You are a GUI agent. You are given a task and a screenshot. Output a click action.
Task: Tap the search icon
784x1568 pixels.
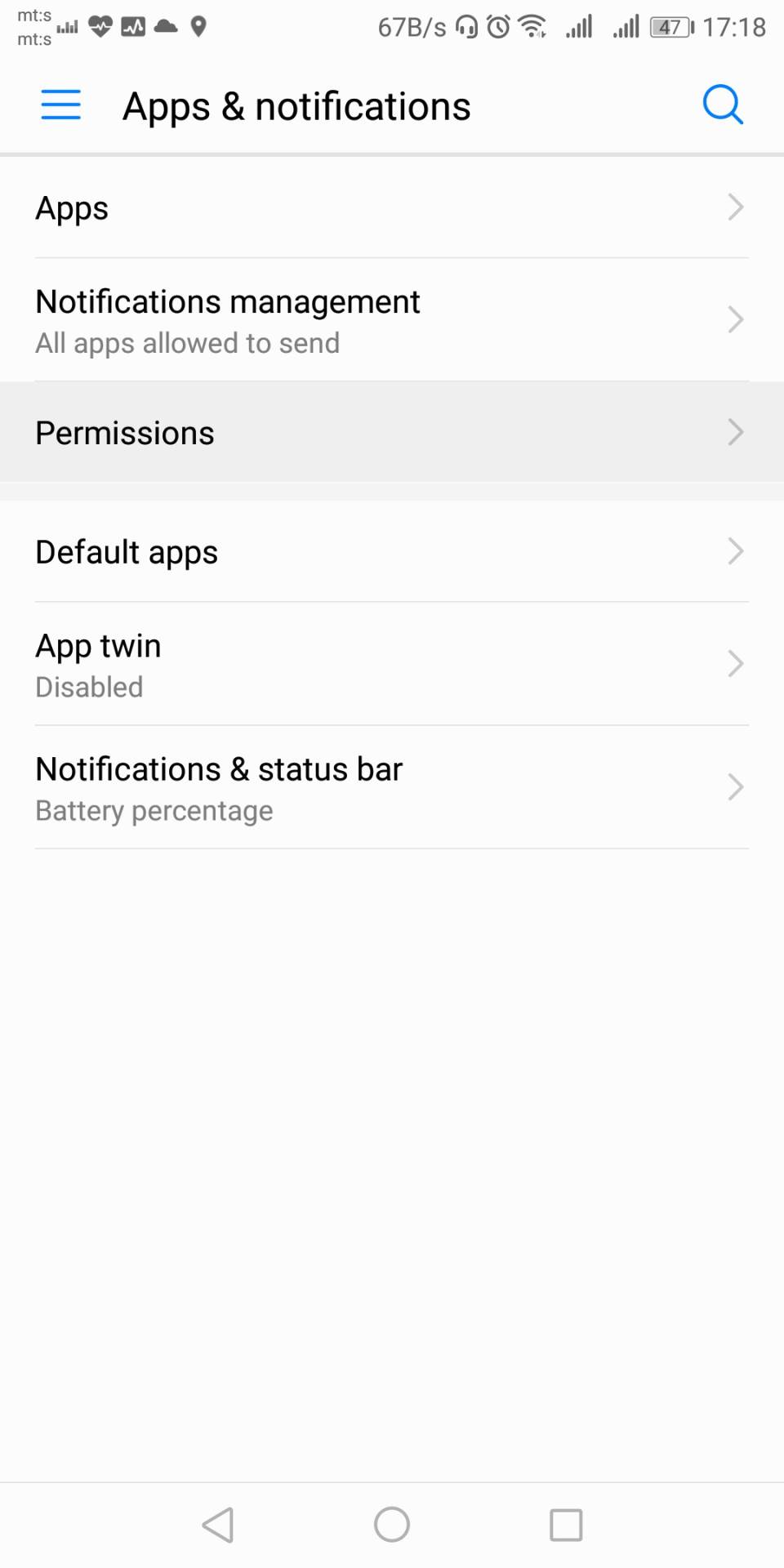click(x=722, y=105)
